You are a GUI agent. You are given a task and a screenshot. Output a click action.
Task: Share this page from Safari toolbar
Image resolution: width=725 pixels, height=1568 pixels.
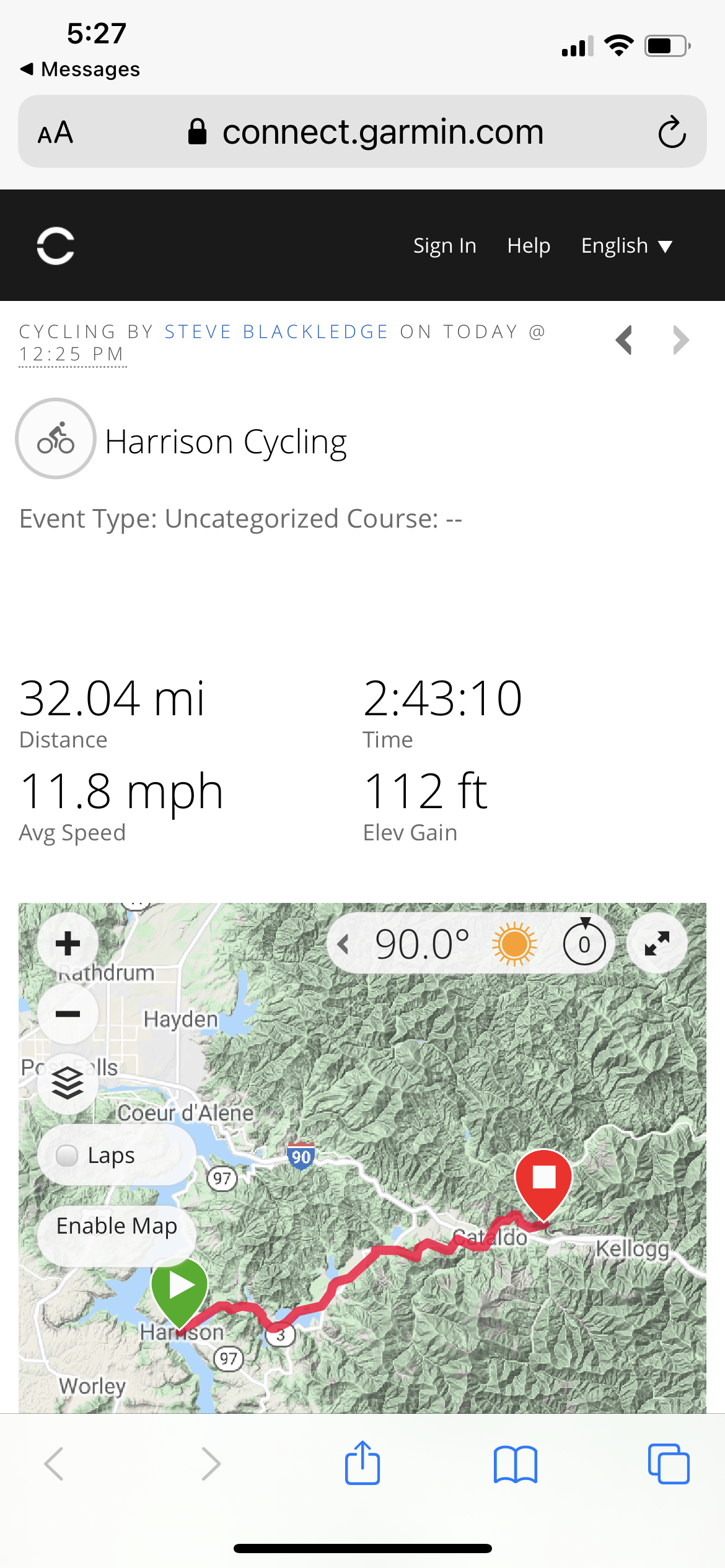(362, 1464)
